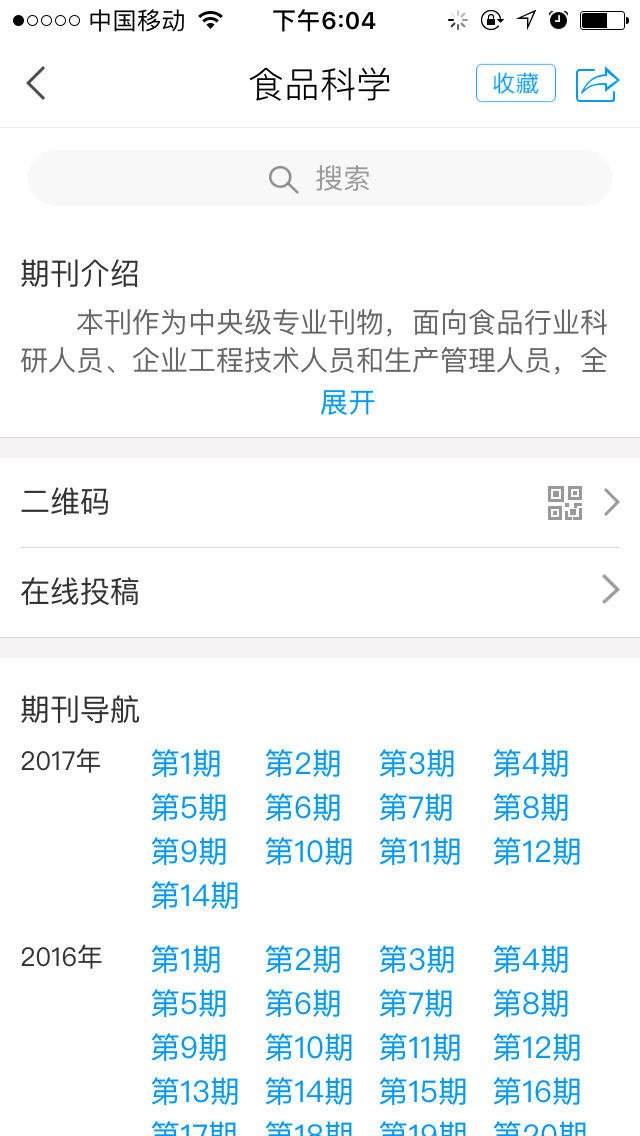Viewport: 640px width, 1136px height.
Task: Open 2017年 第12期
Action: (x=536, y=852)
